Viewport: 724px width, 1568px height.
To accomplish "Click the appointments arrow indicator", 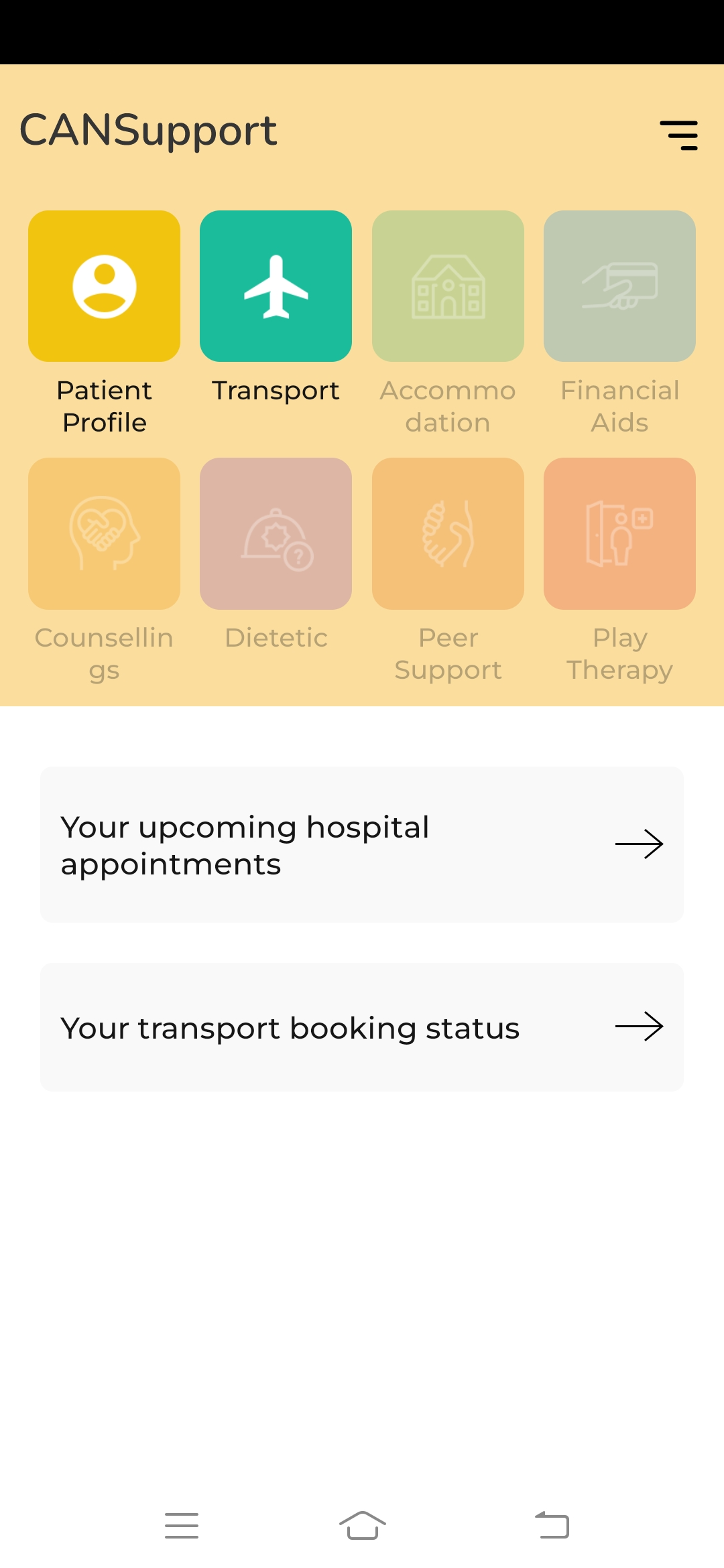I will 639,844.
